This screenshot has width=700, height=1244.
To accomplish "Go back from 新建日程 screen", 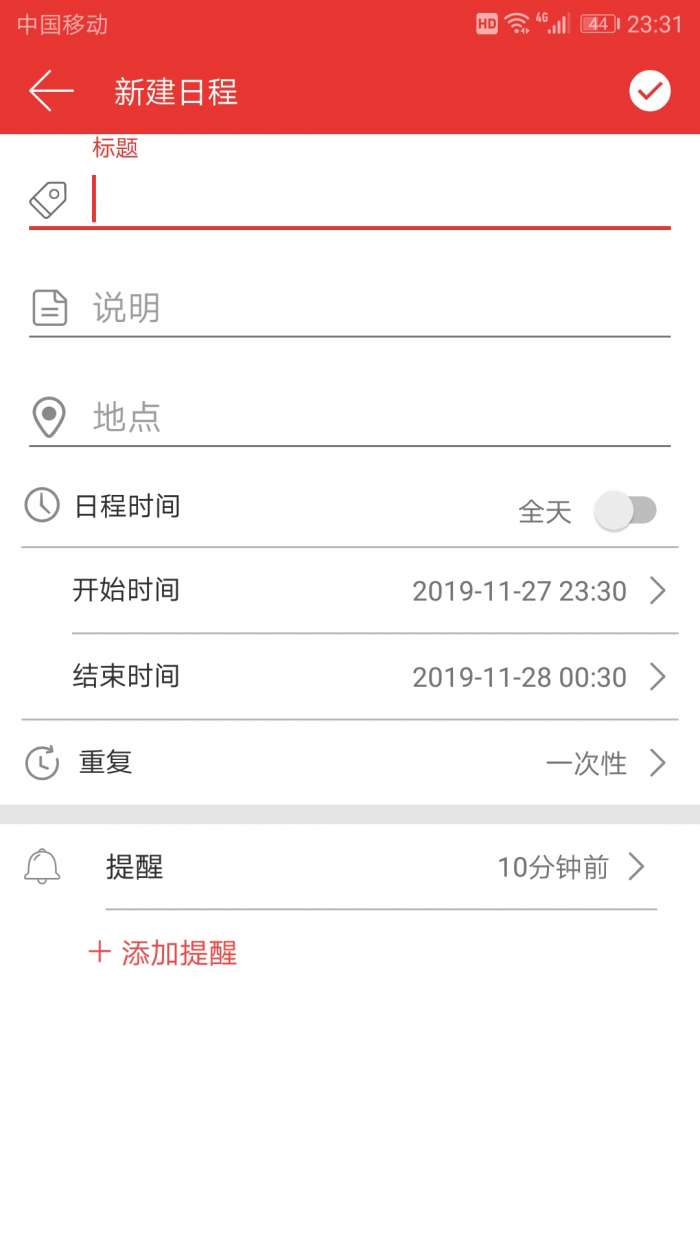I will click(51, 91).
